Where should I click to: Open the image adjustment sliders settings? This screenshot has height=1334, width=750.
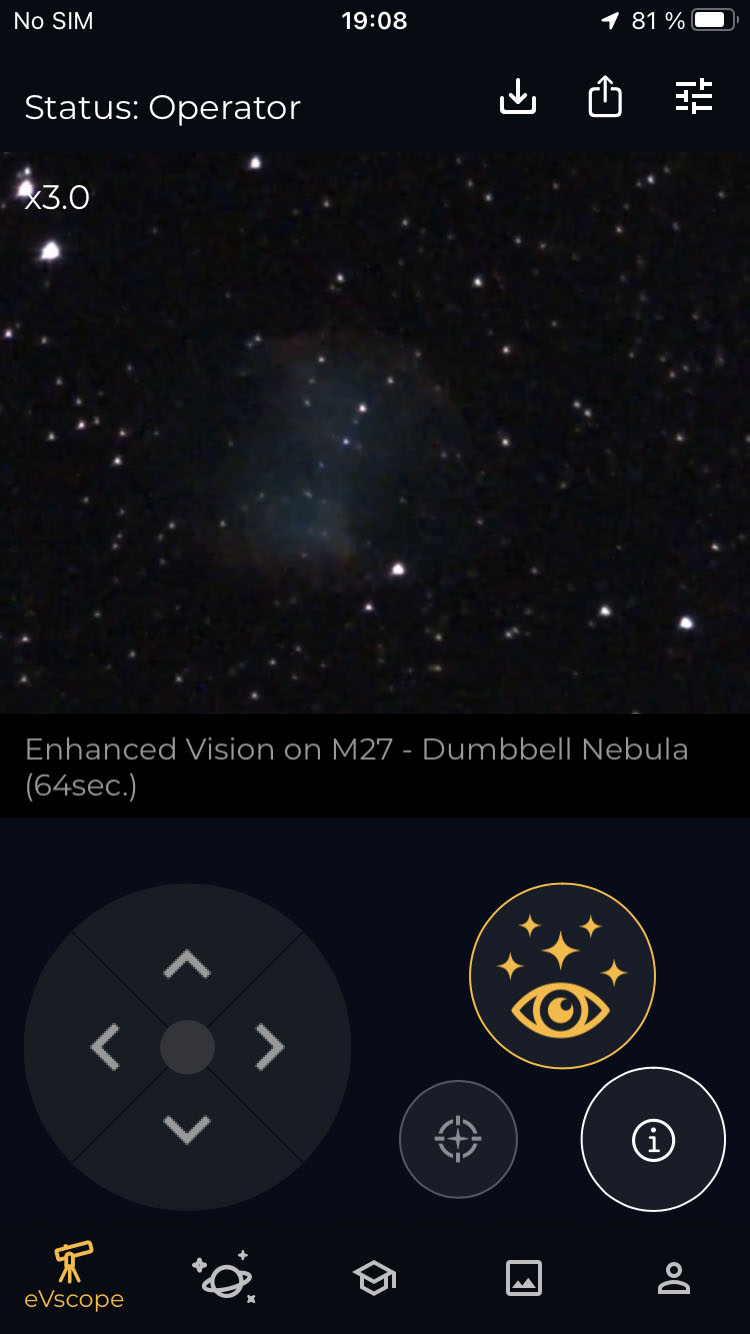[694, 96]
